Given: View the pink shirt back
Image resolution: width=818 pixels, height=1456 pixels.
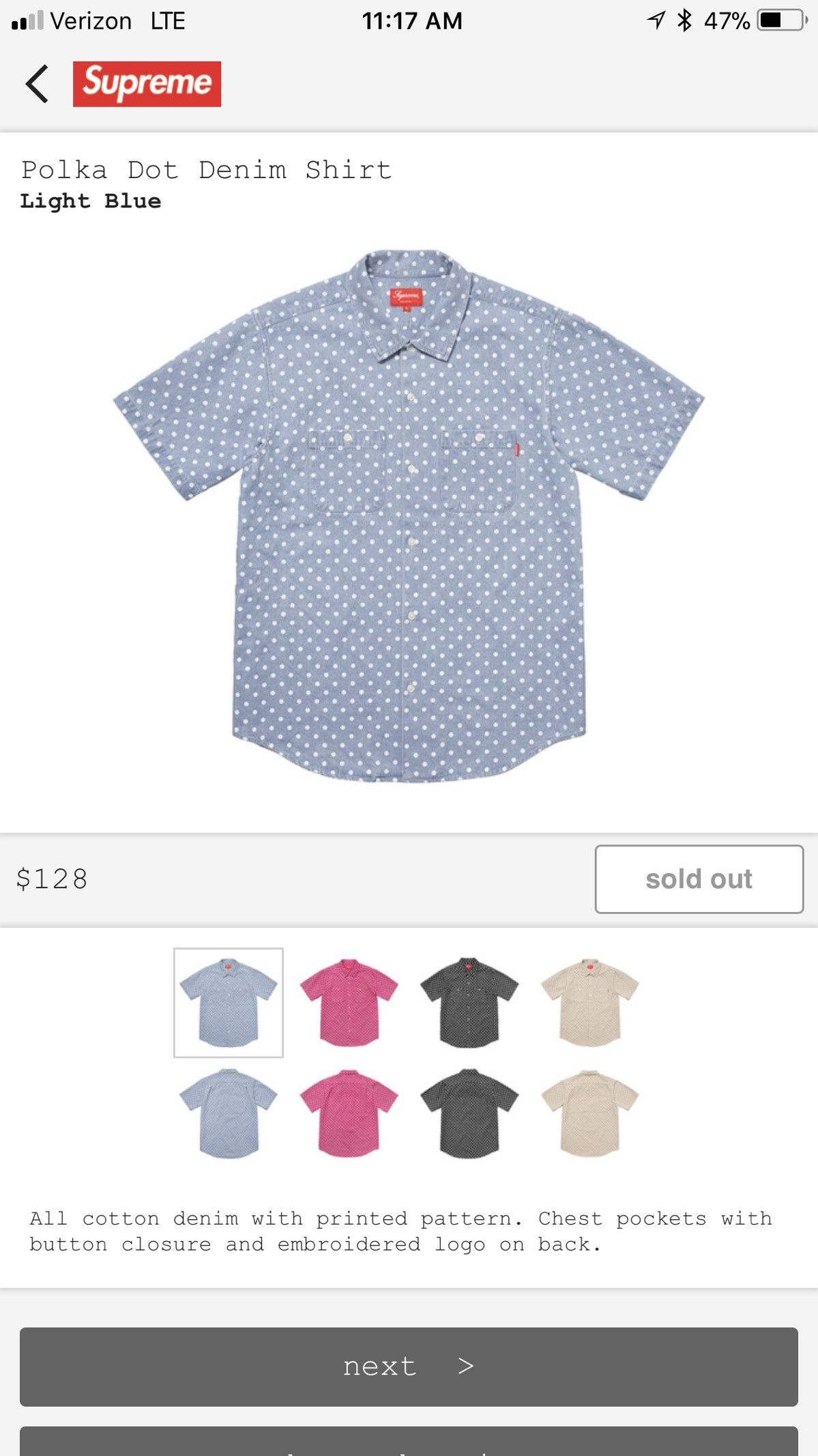Looking at the screenshot, I should point(349,1113).
